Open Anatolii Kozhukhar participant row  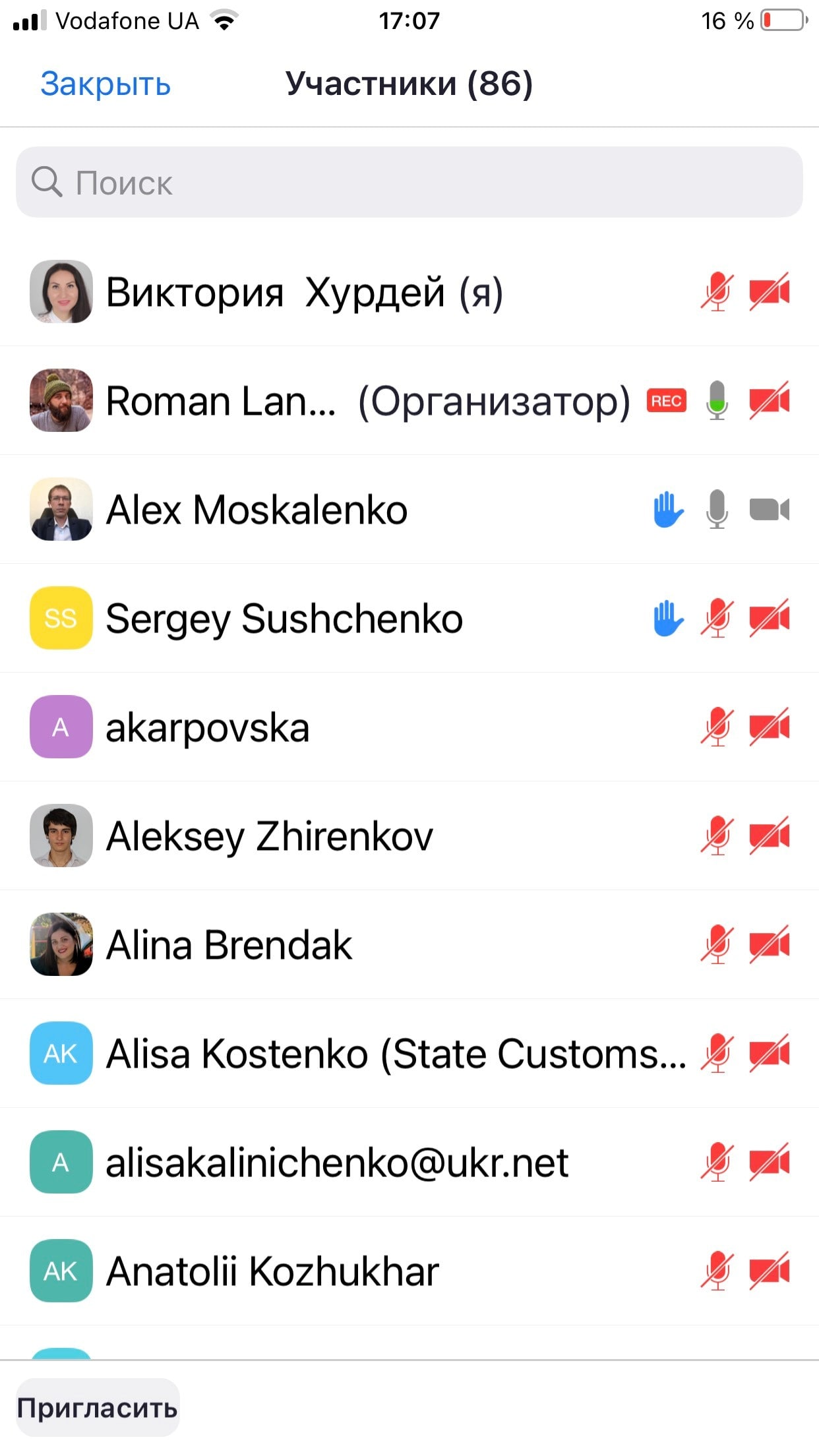(x=409, y=1271)
